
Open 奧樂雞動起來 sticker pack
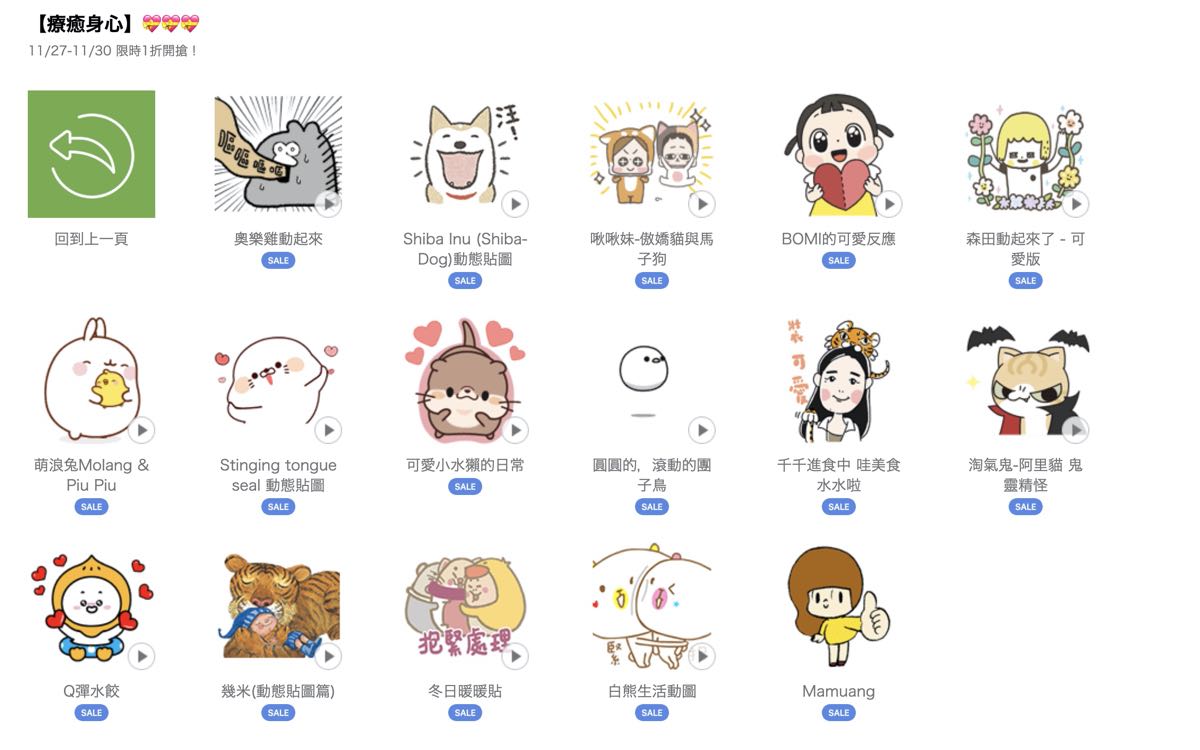pos(278,154)
